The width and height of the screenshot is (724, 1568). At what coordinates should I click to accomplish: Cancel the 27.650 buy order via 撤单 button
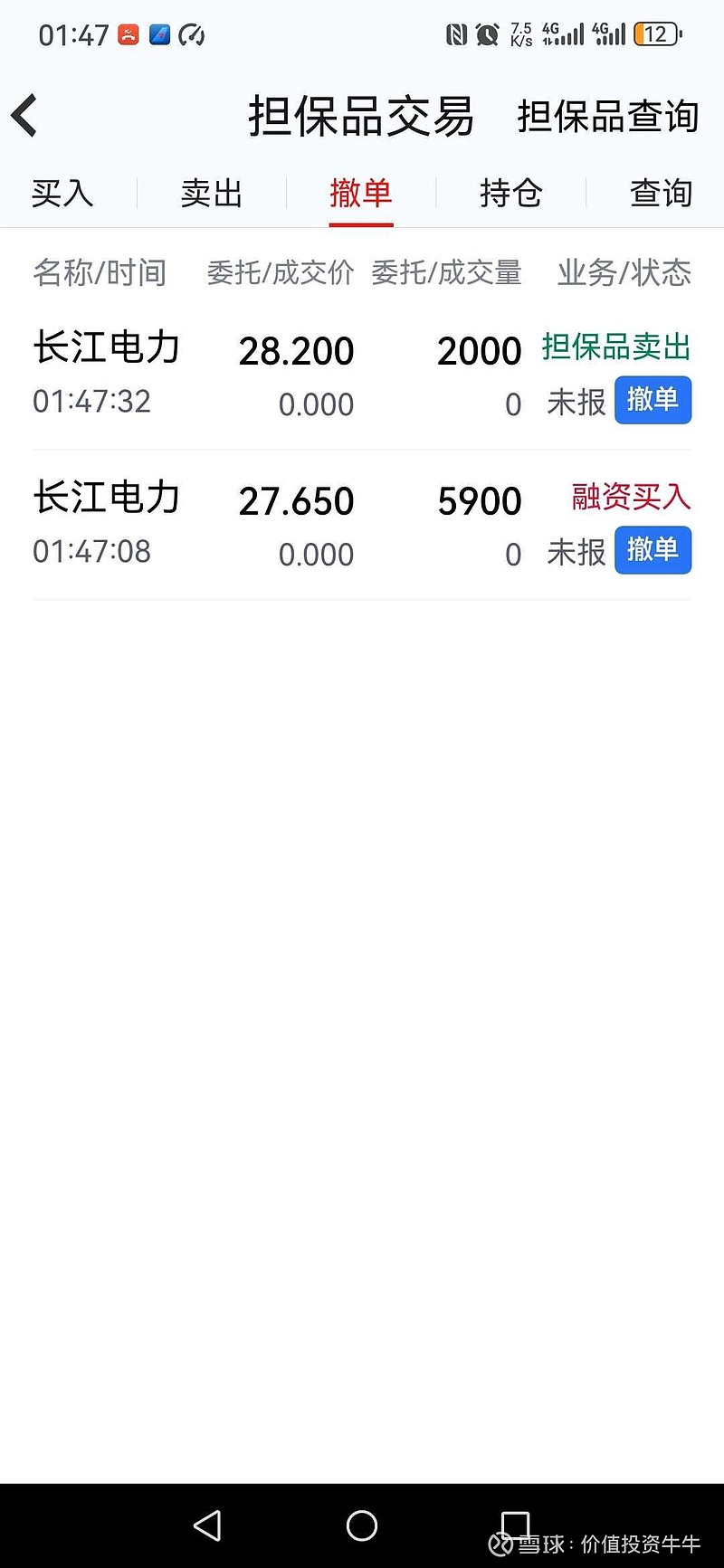[653, 550]
